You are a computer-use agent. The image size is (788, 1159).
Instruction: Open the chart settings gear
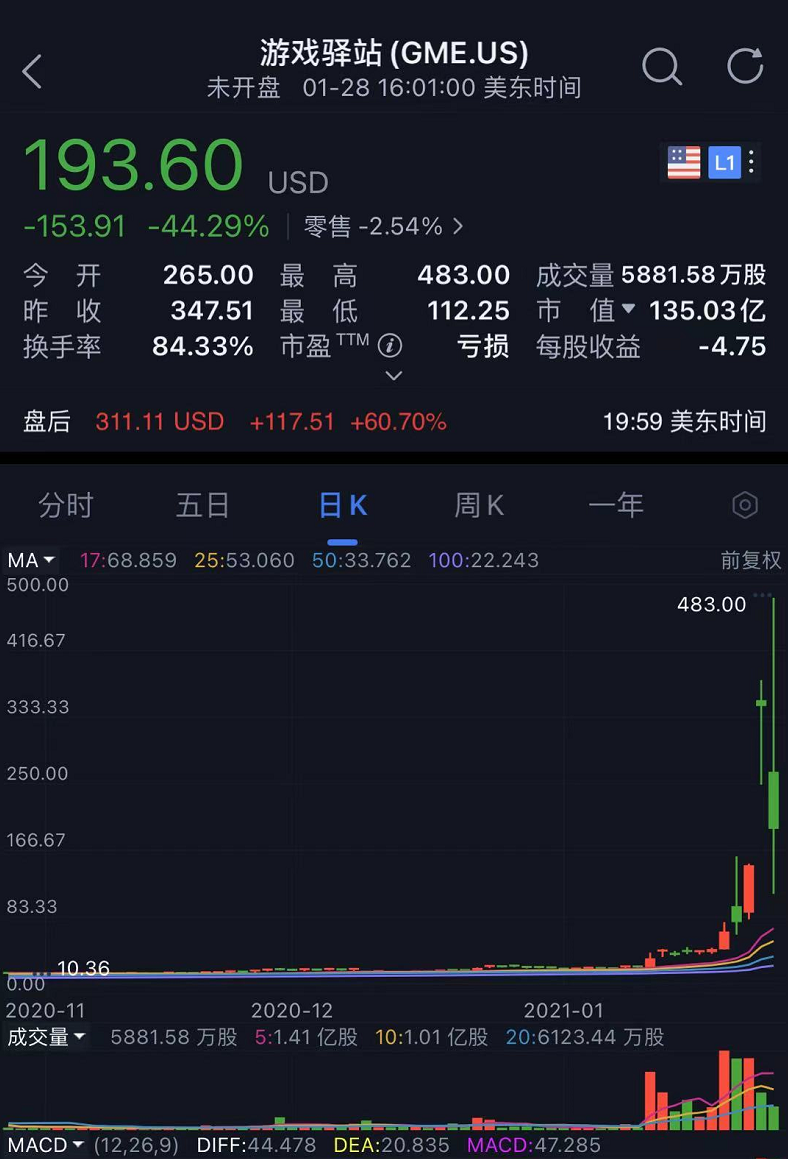tap(745, 506)
